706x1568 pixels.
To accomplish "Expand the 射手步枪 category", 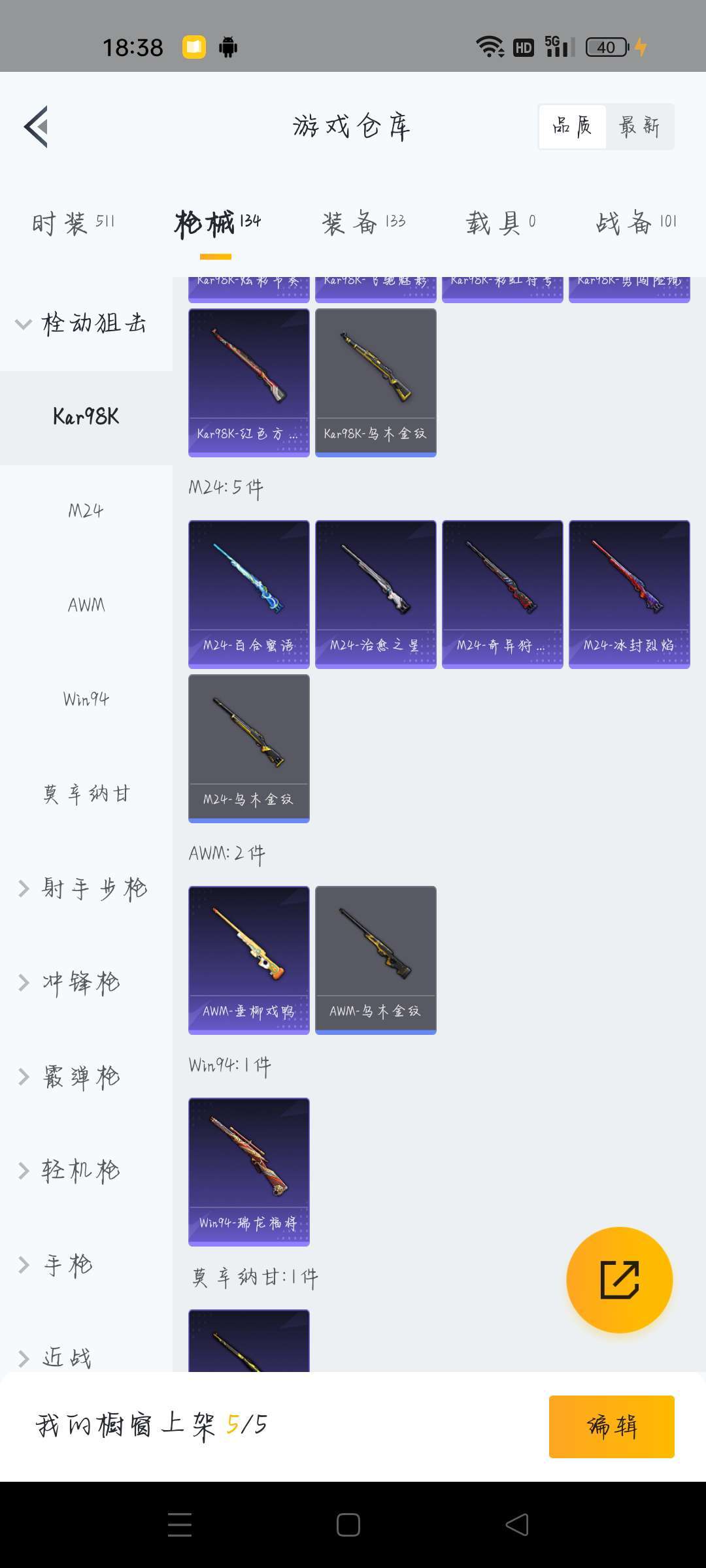I will [x=86, y=889].
